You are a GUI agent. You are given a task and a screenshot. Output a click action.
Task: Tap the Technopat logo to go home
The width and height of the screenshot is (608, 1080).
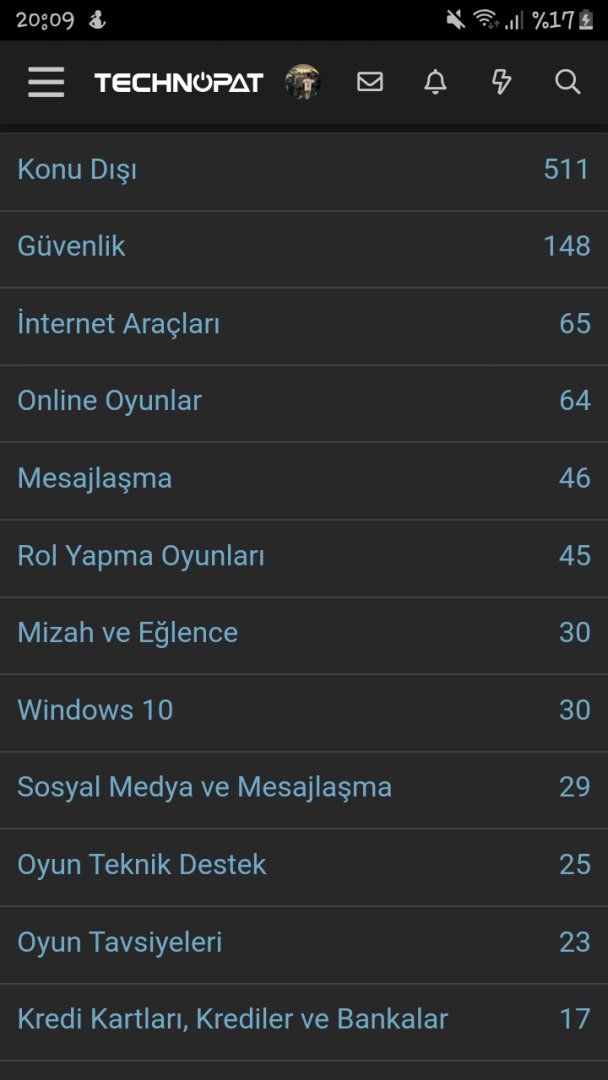click(178, 82)
